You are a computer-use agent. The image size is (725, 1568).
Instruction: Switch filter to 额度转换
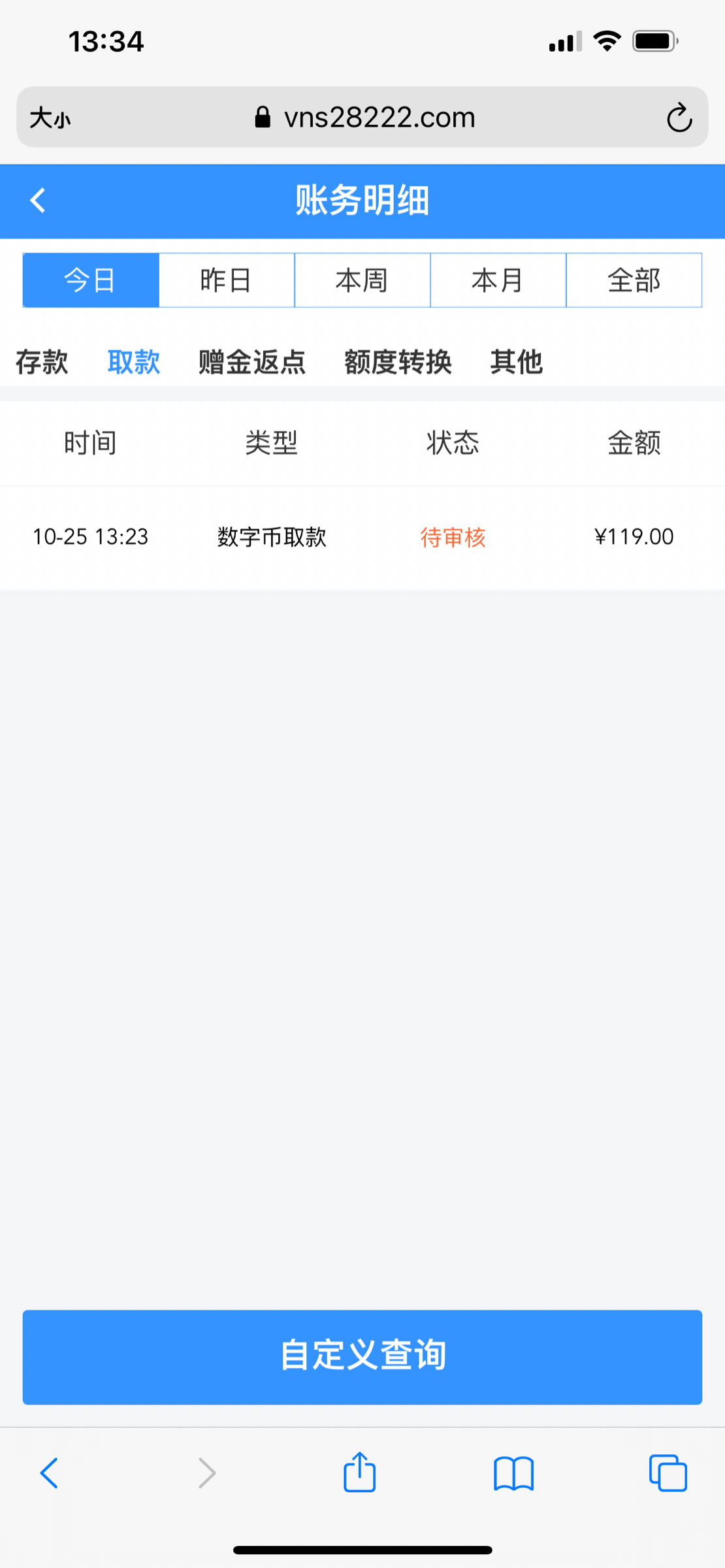(x=397, y=363)
